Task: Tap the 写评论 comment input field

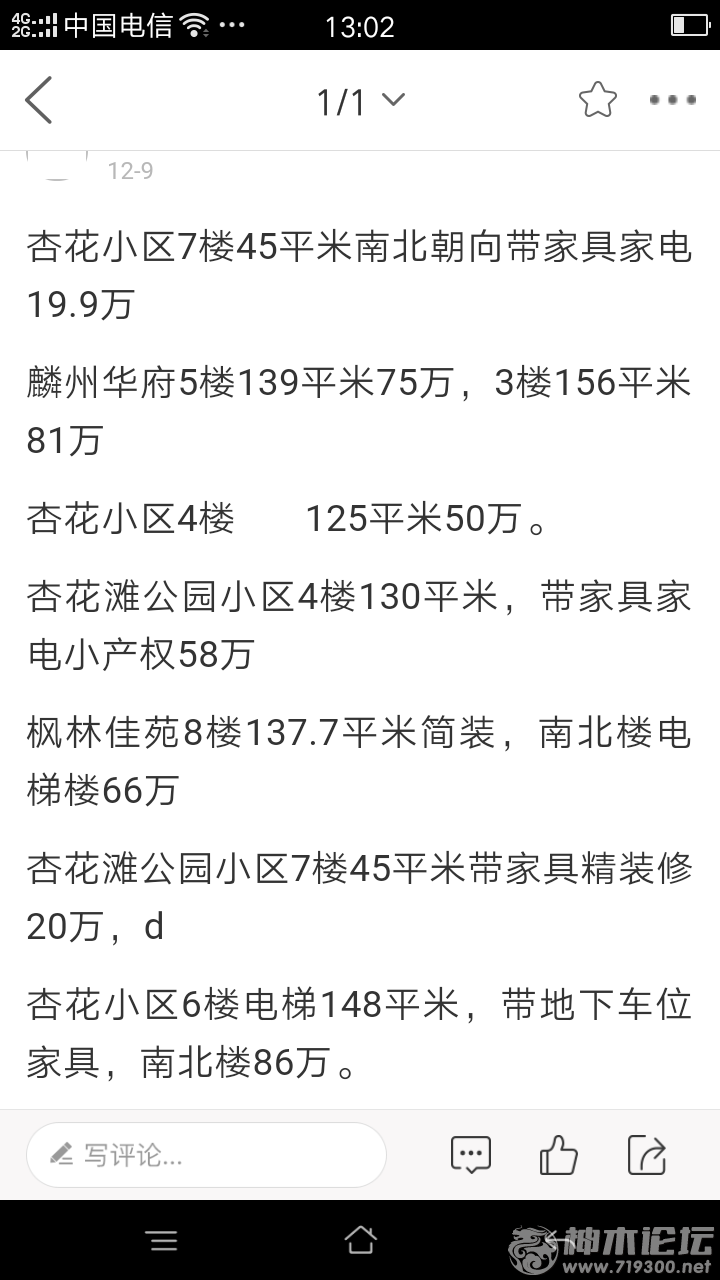Action: [206, 1155]
